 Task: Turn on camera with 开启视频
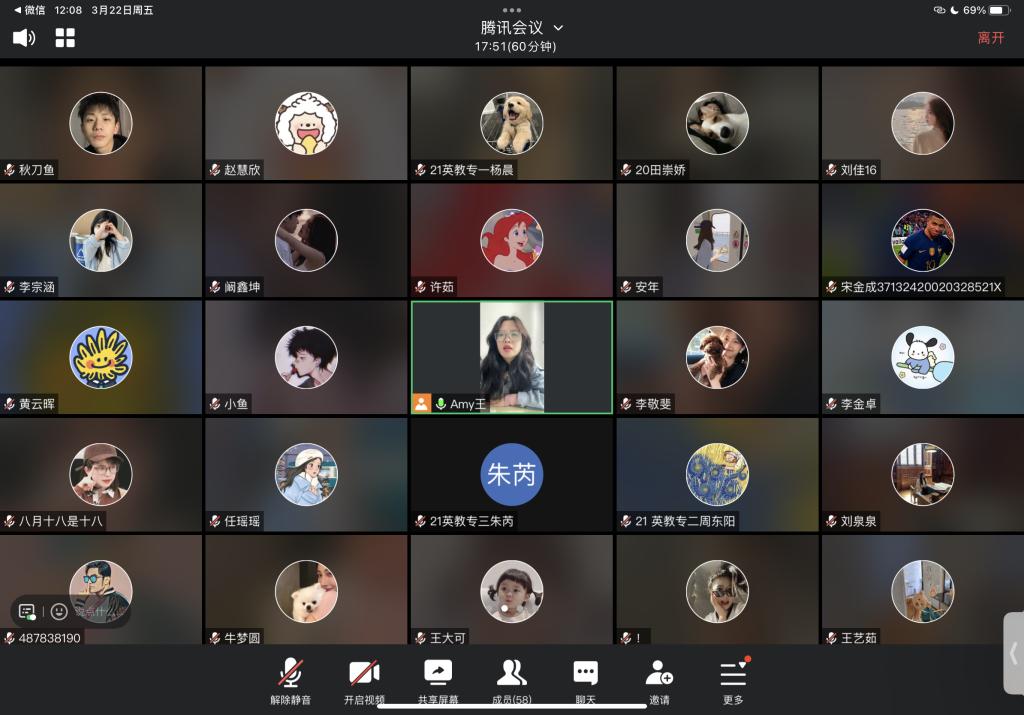coord(363,680)
